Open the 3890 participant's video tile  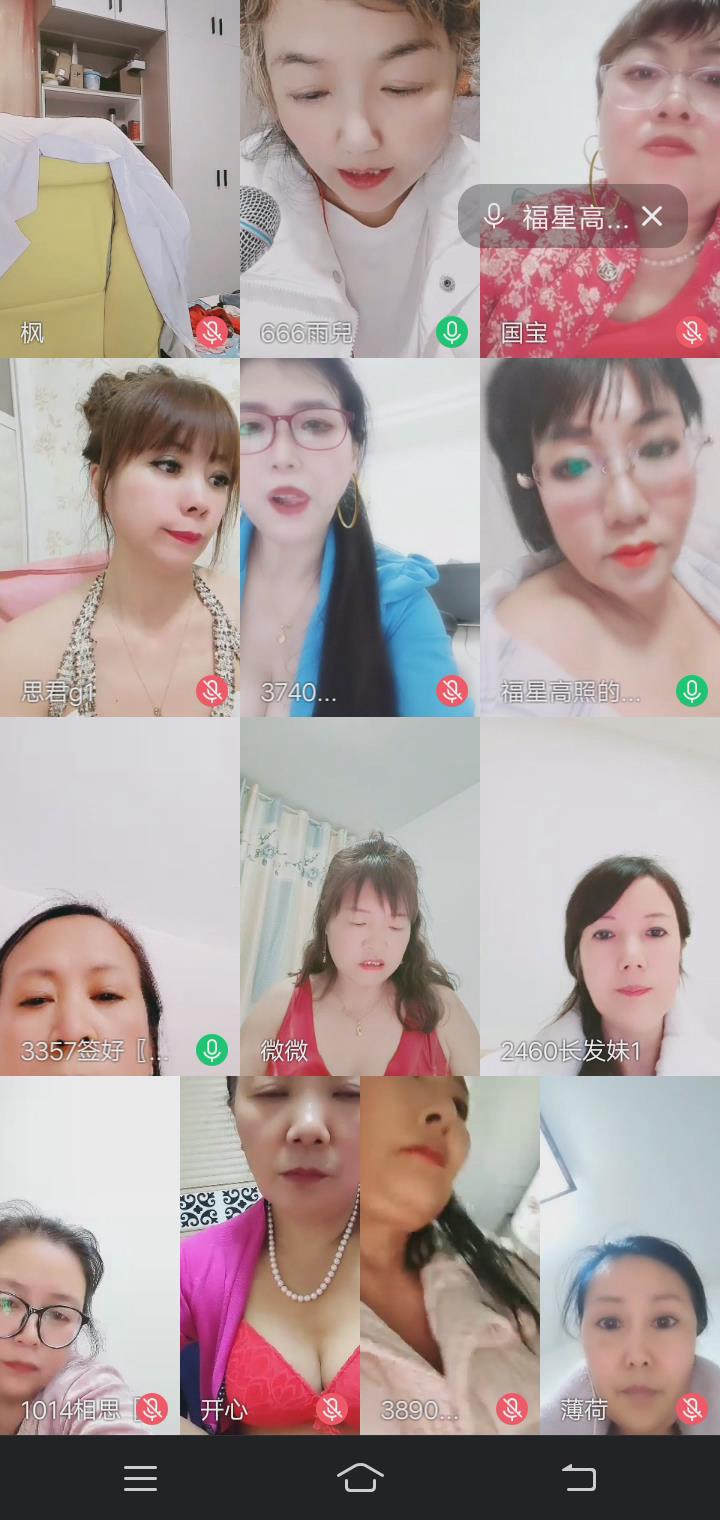[x=450, y=1255]
